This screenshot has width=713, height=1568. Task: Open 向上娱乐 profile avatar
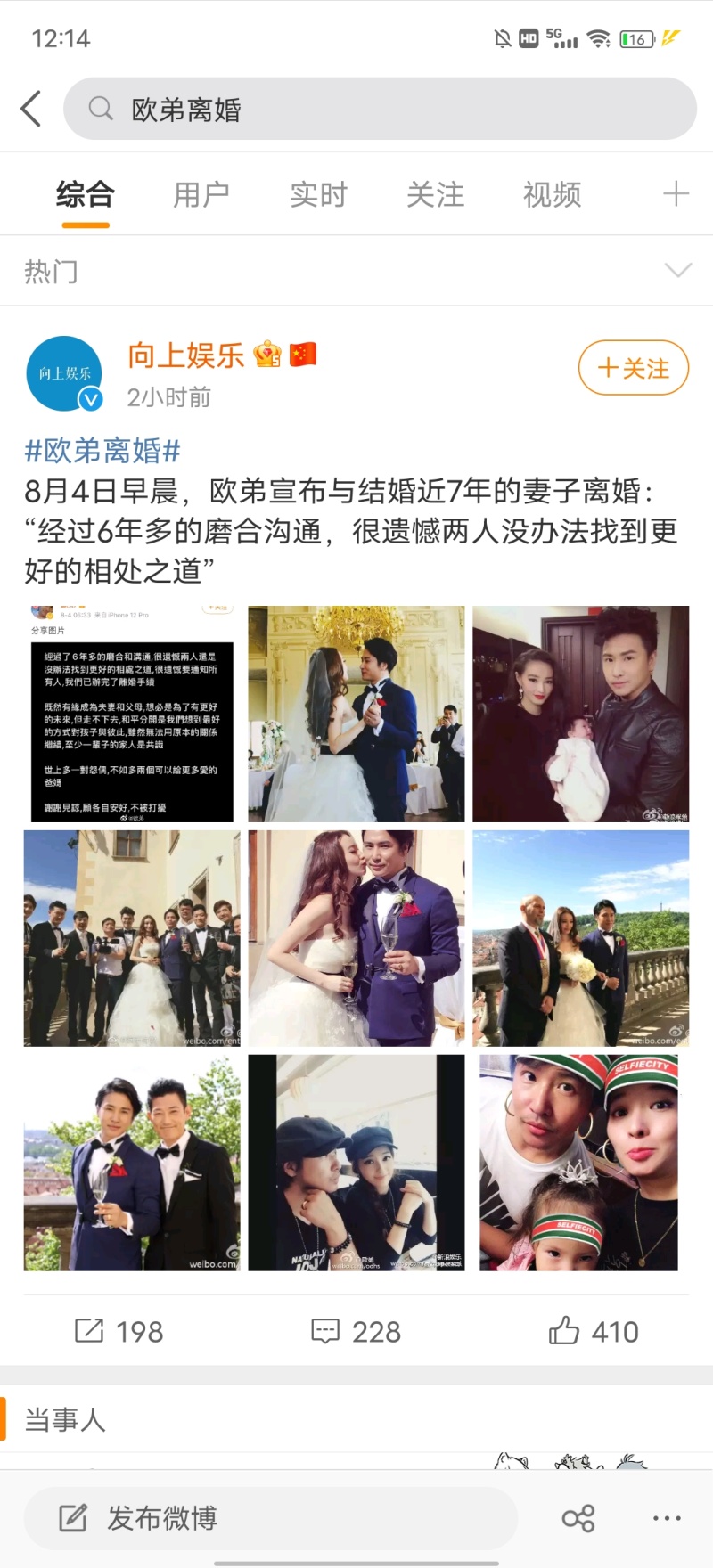click(64, 373)
